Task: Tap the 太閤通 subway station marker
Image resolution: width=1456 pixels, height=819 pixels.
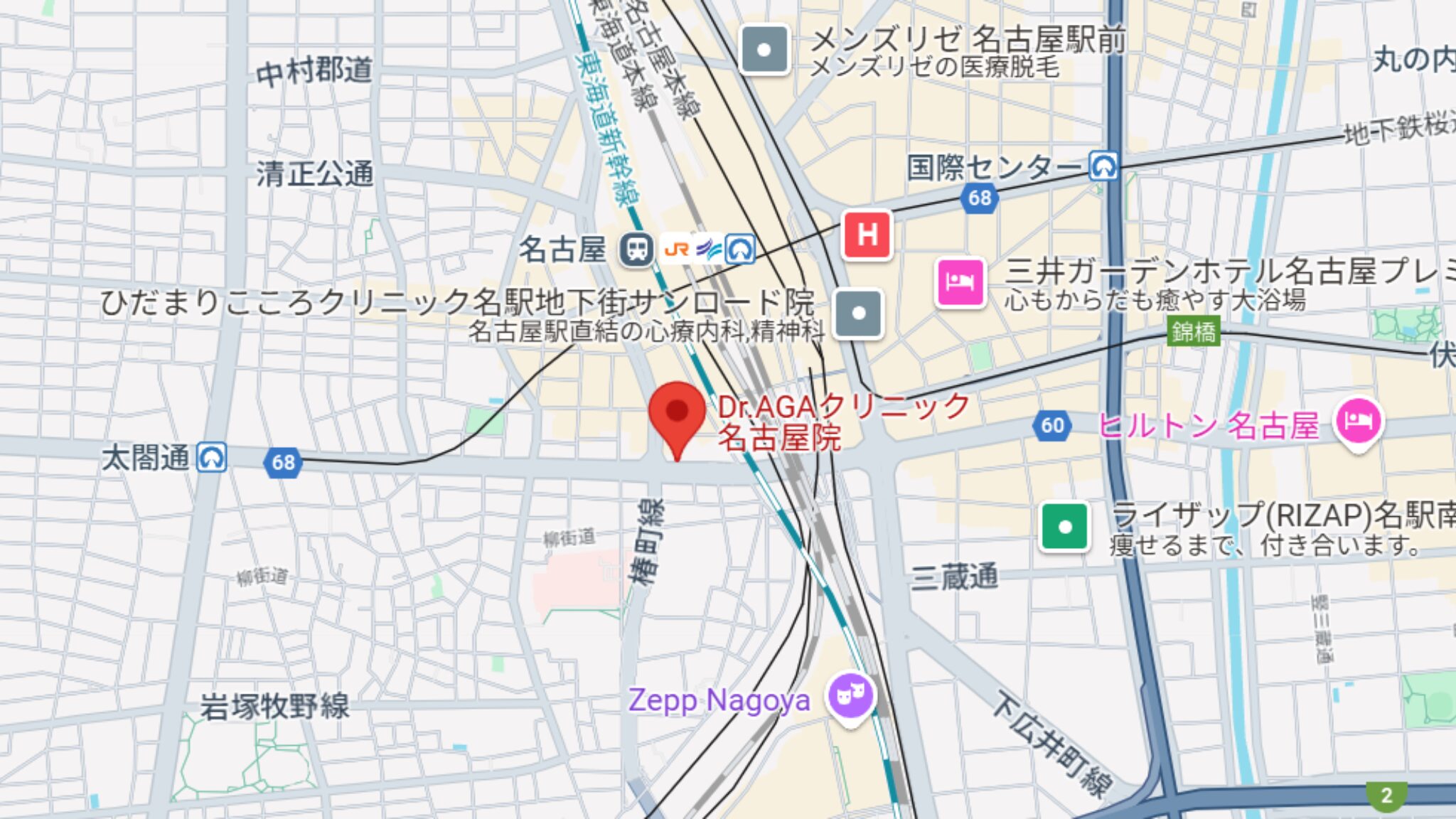Action: coord(211,457)
